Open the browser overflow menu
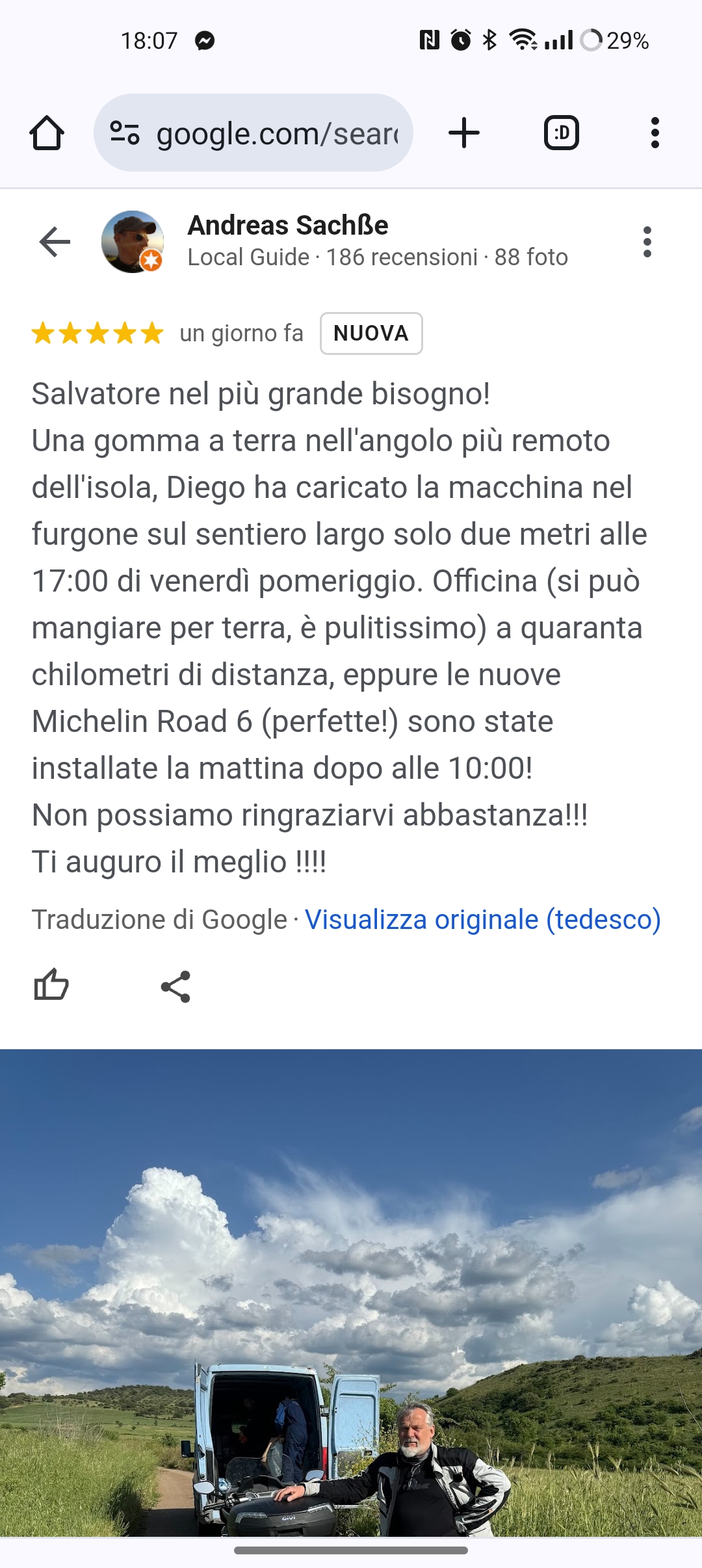 point(655,133)
